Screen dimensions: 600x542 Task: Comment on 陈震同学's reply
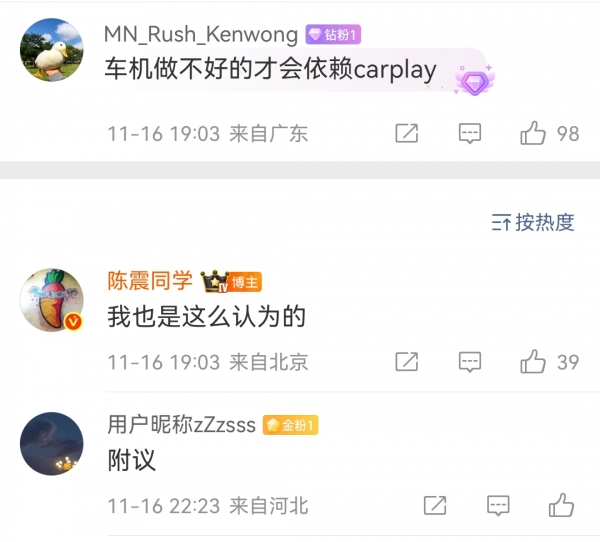470,361
